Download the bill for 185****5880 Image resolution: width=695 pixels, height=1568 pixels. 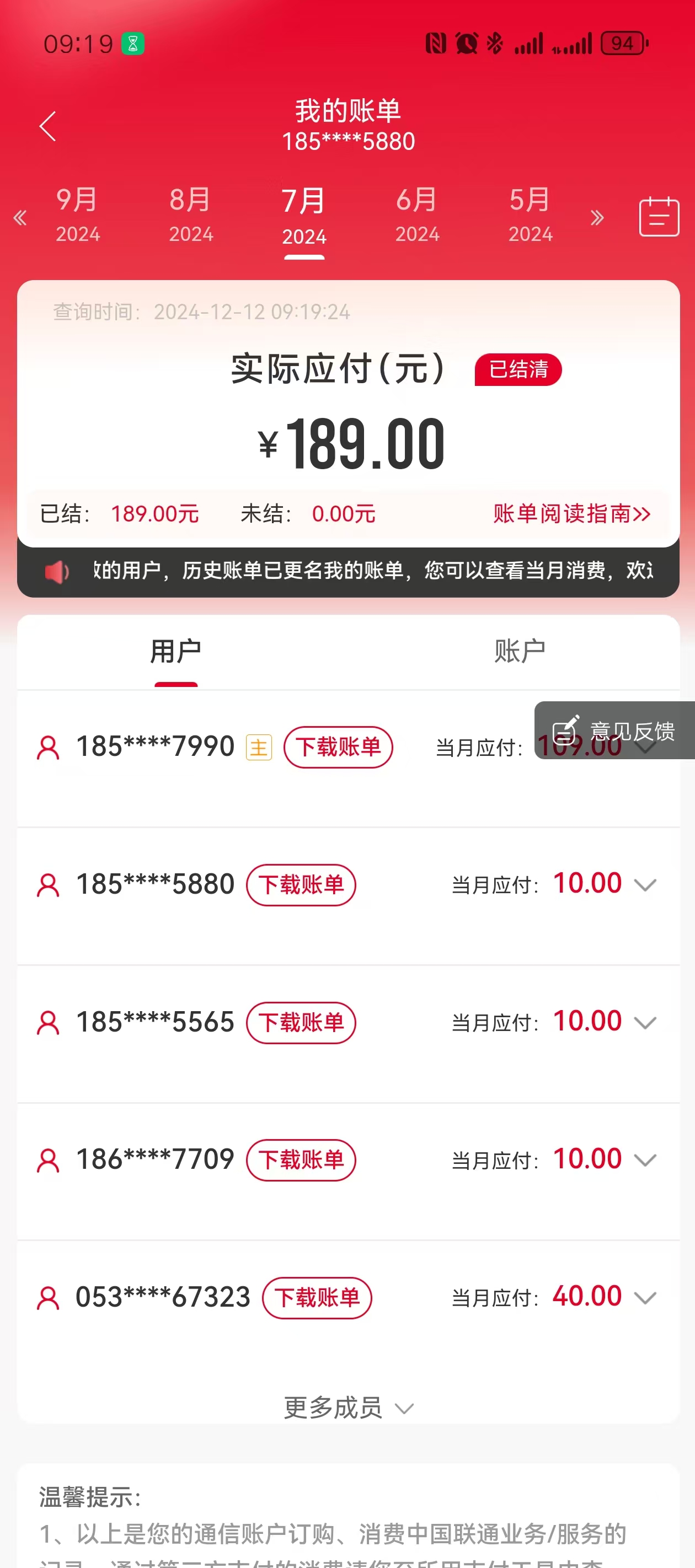point(301,884)
